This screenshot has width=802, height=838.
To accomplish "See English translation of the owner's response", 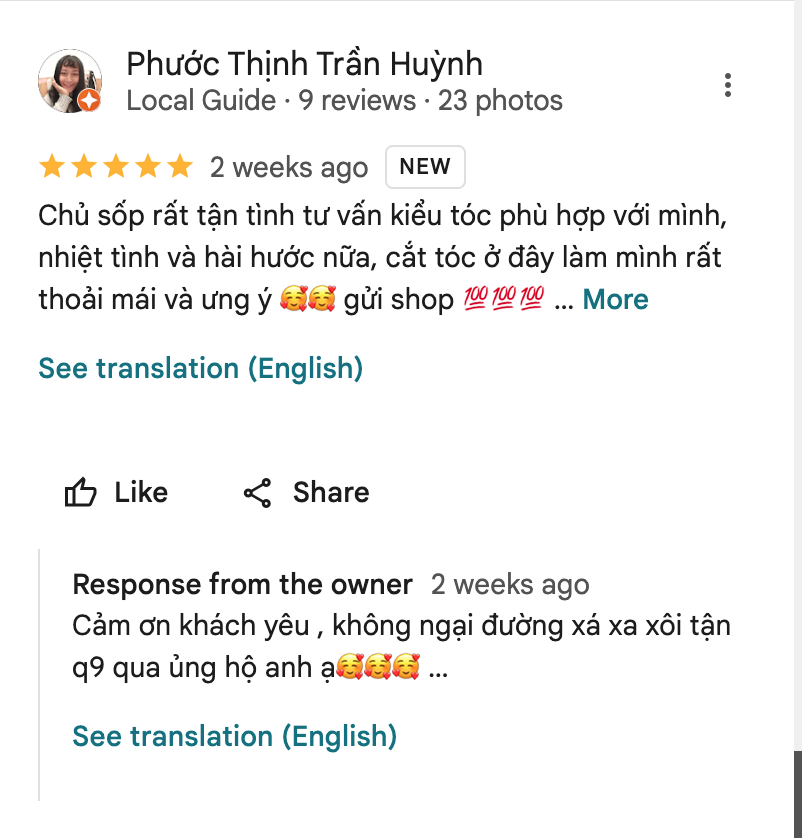I will [x=234, y=736].
